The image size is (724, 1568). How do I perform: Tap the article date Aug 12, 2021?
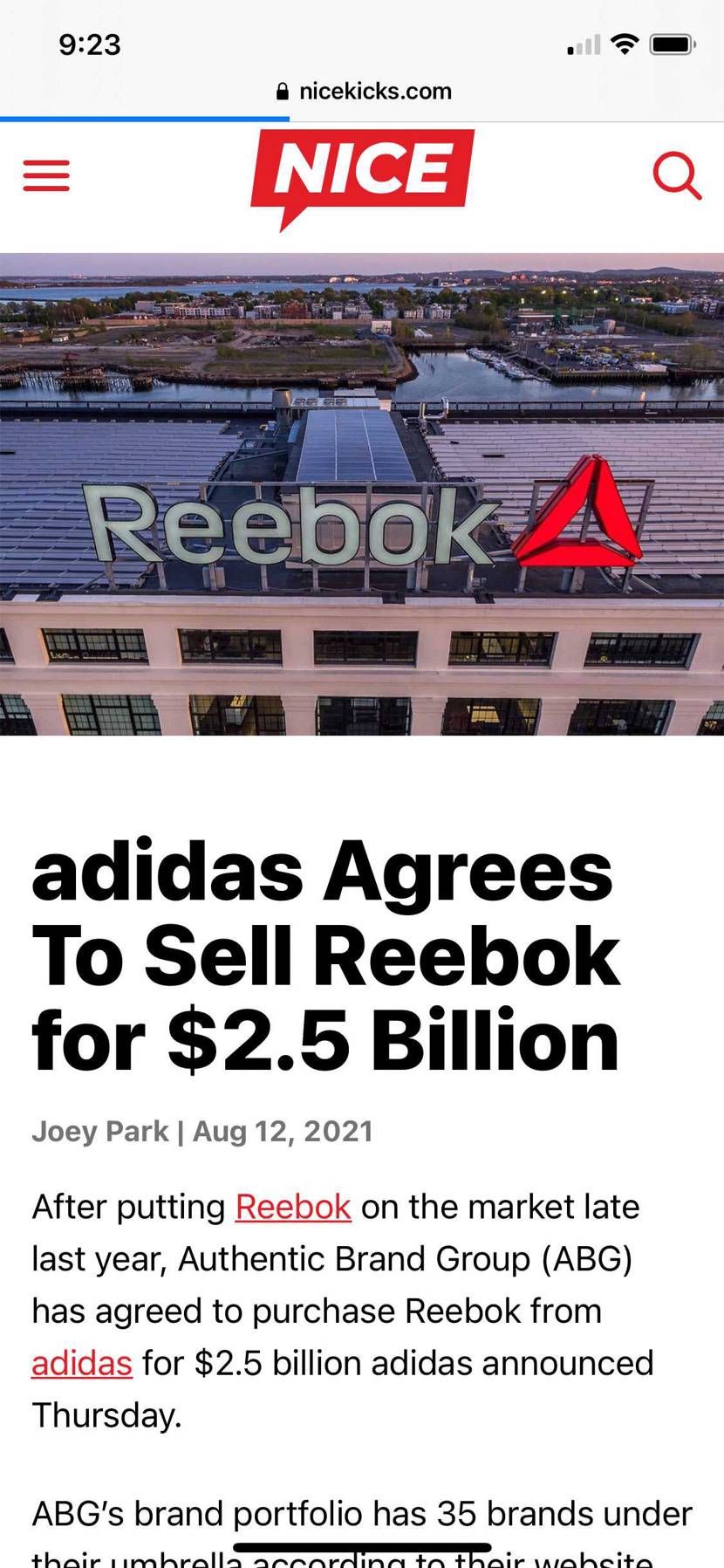point(283,1130)
